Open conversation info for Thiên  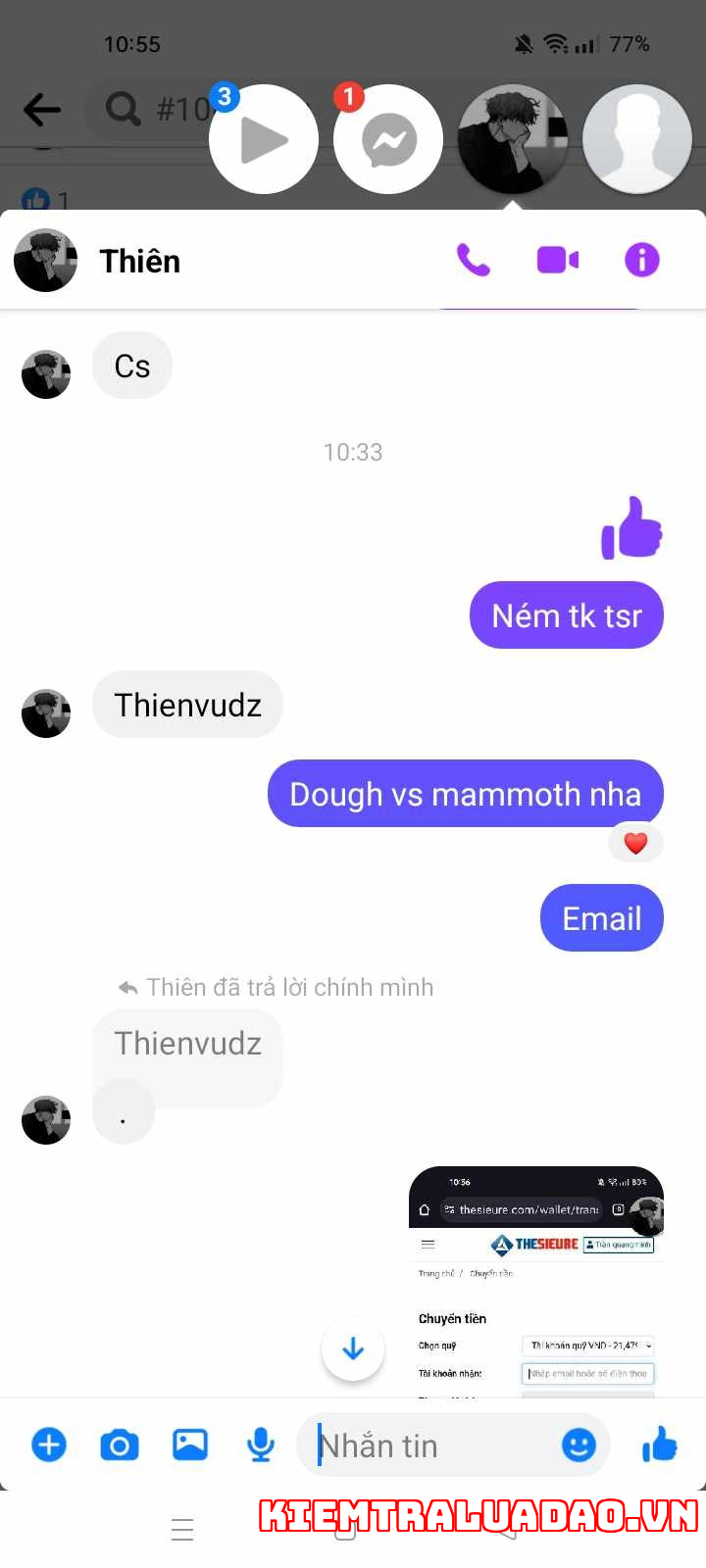coord(642,261)
